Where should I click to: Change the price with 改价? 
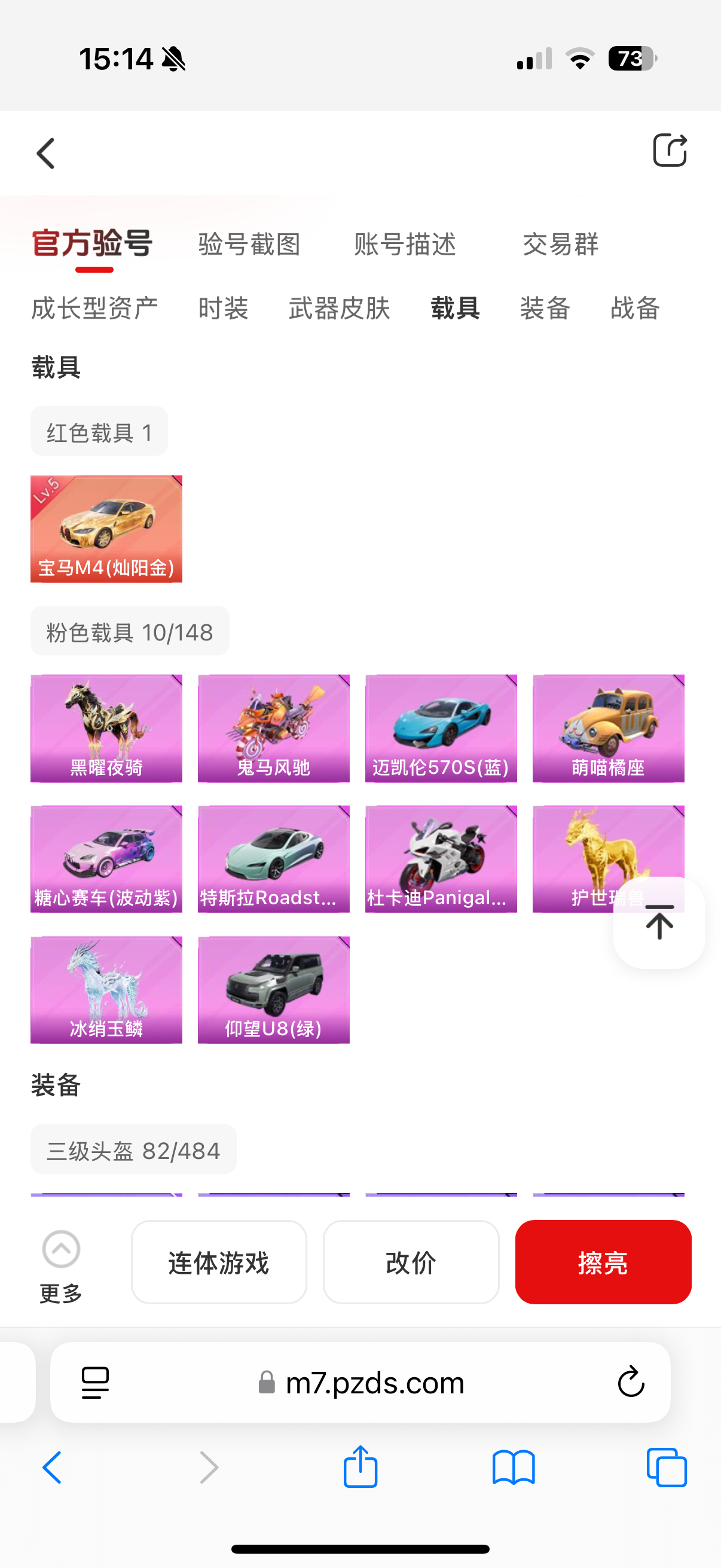(x=411, y=1262)
